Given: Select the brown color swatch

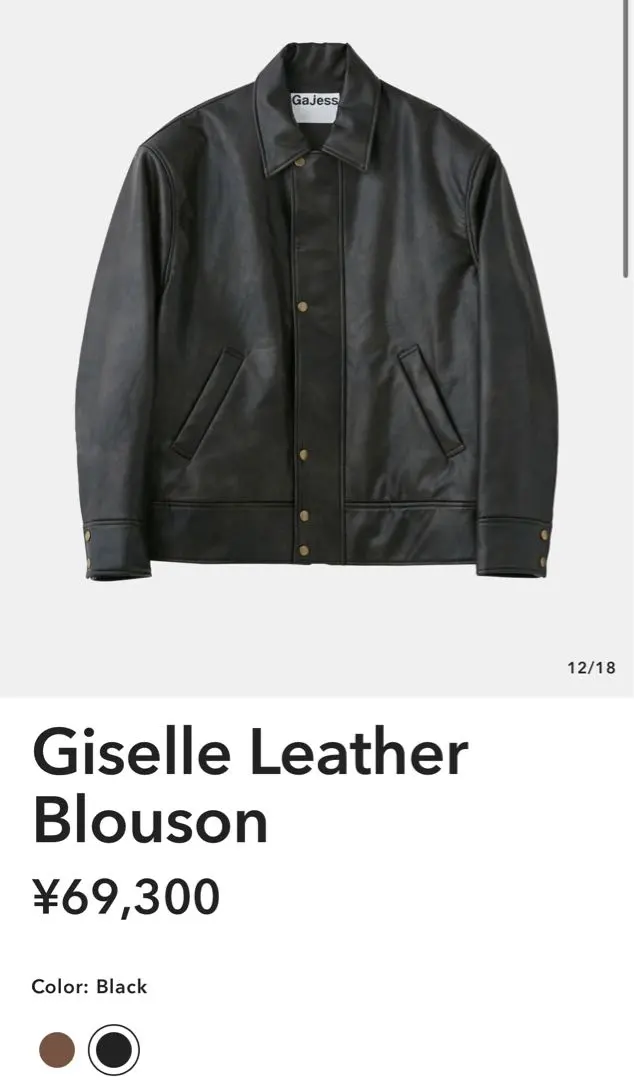Looking at the screenshot, I should [x=57, y=1050].
